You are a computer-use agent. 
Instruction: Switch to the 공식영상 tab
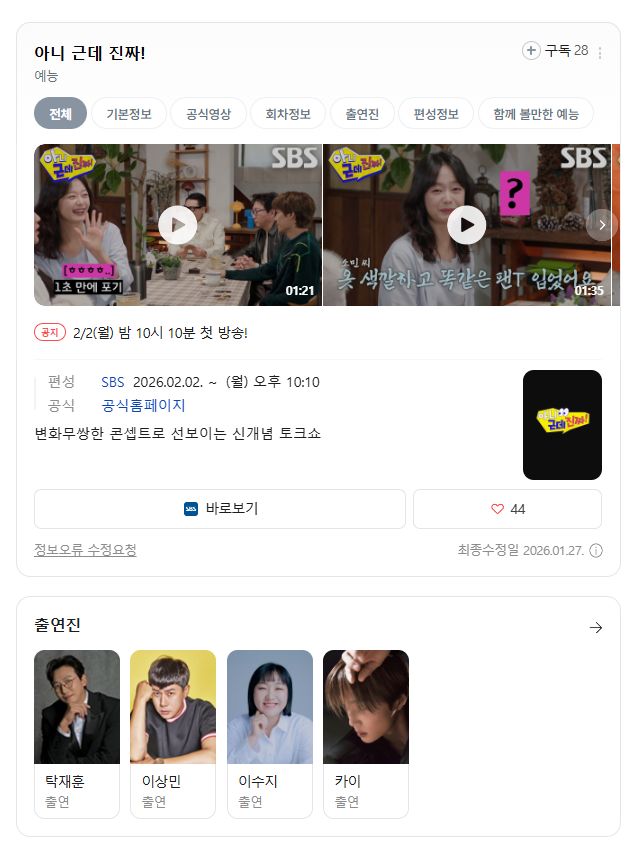pos(209,114)
